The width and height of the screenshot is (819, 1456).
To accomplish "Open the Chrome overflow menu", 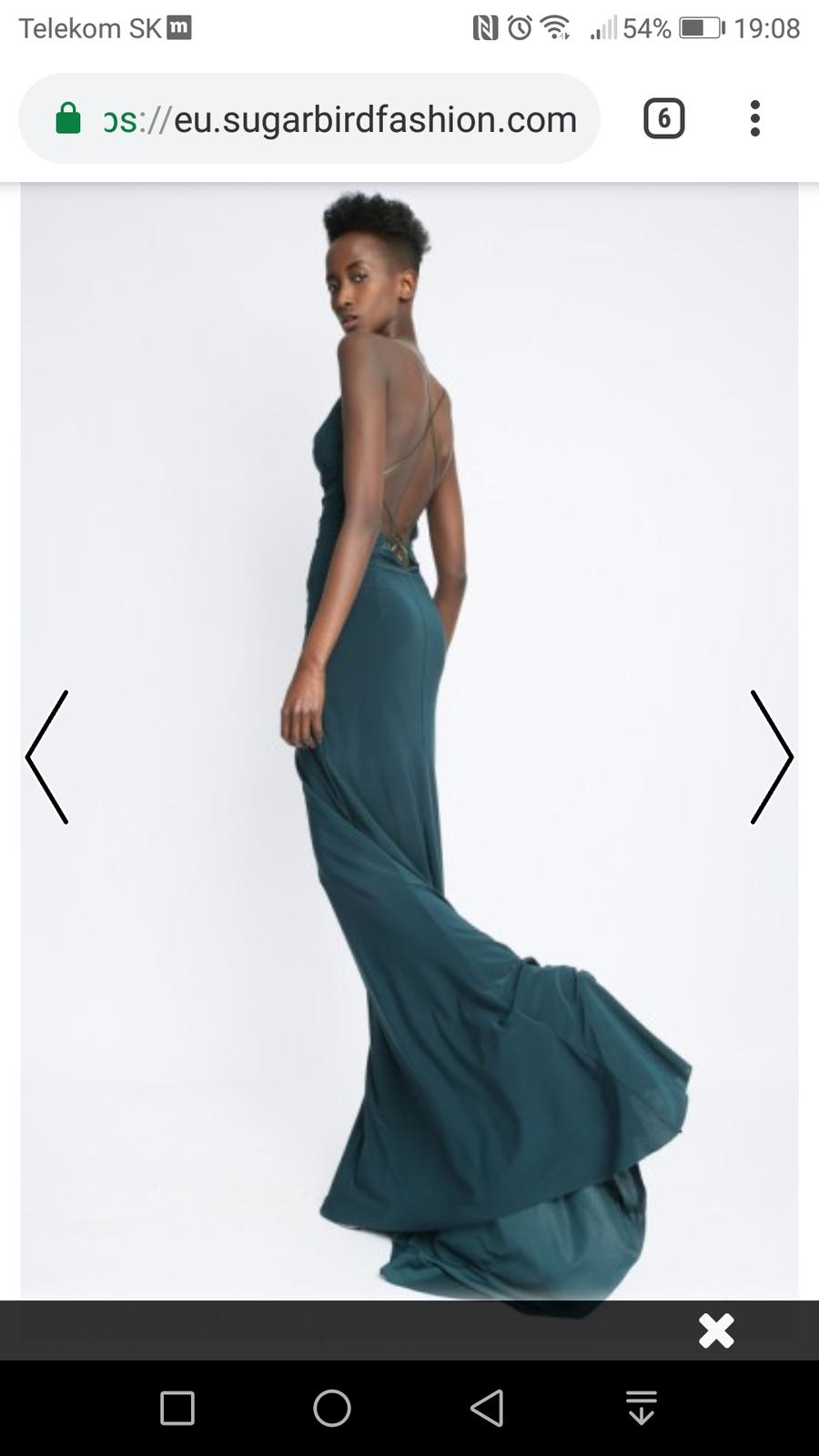I will coord(754,119).
